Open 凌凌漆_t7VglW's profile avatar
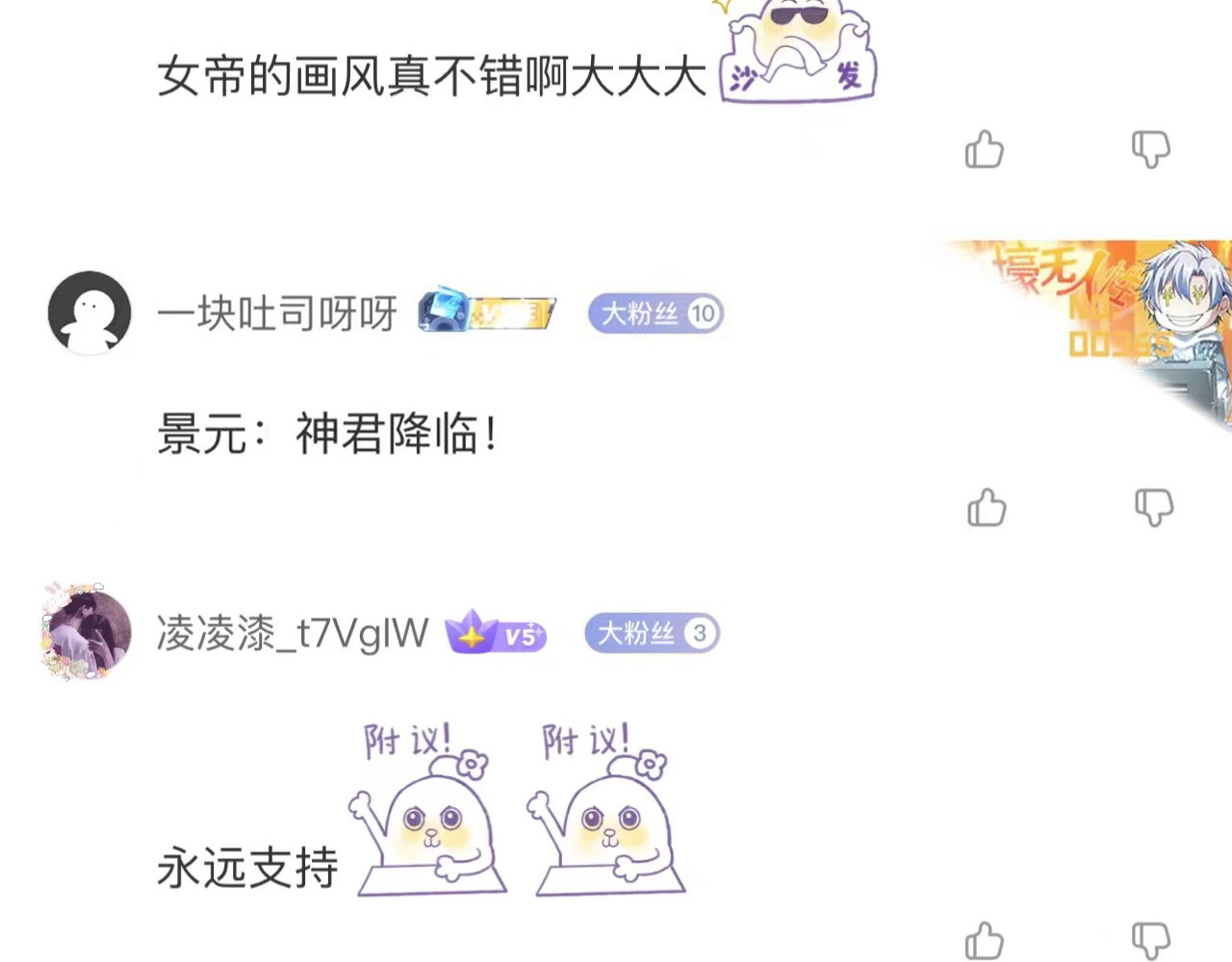Screen dimensions: 1232x962 tap(87, 632)
